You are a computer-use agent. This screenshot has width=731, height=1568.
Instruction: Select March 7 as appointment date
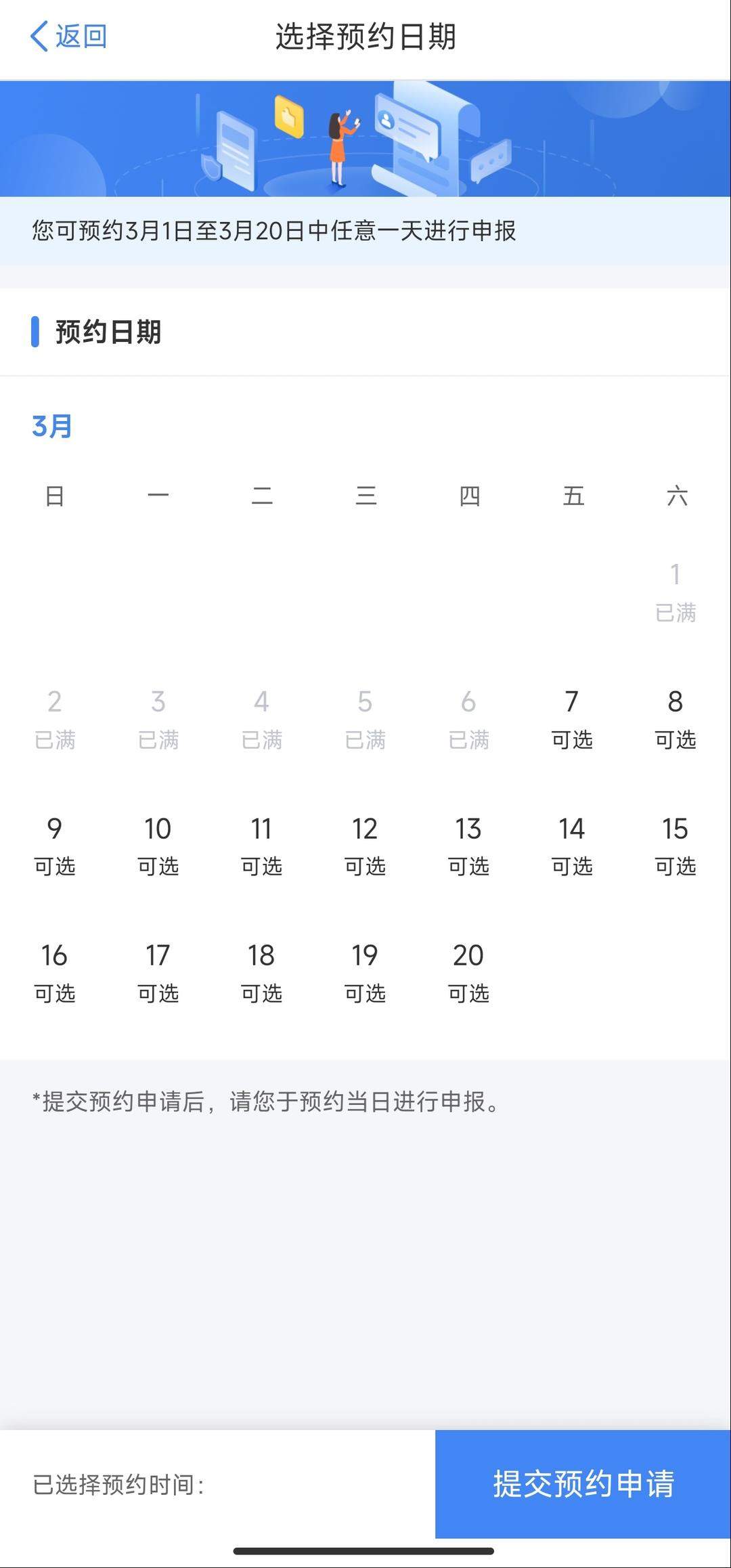point(572,718)
